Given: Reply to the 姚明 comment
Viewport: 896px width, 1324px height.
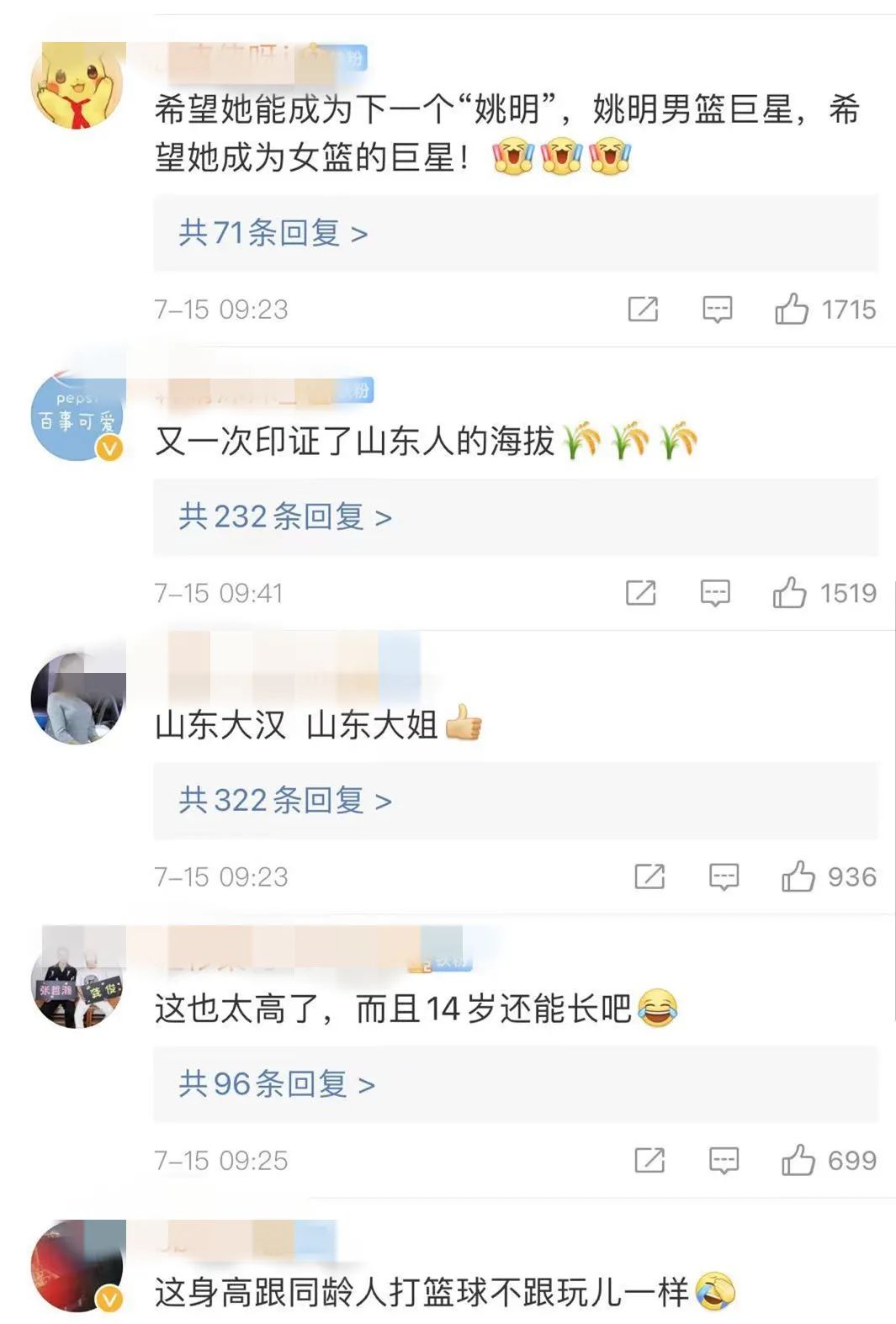Looking at the screenshot, I should [x=717, y=310].
